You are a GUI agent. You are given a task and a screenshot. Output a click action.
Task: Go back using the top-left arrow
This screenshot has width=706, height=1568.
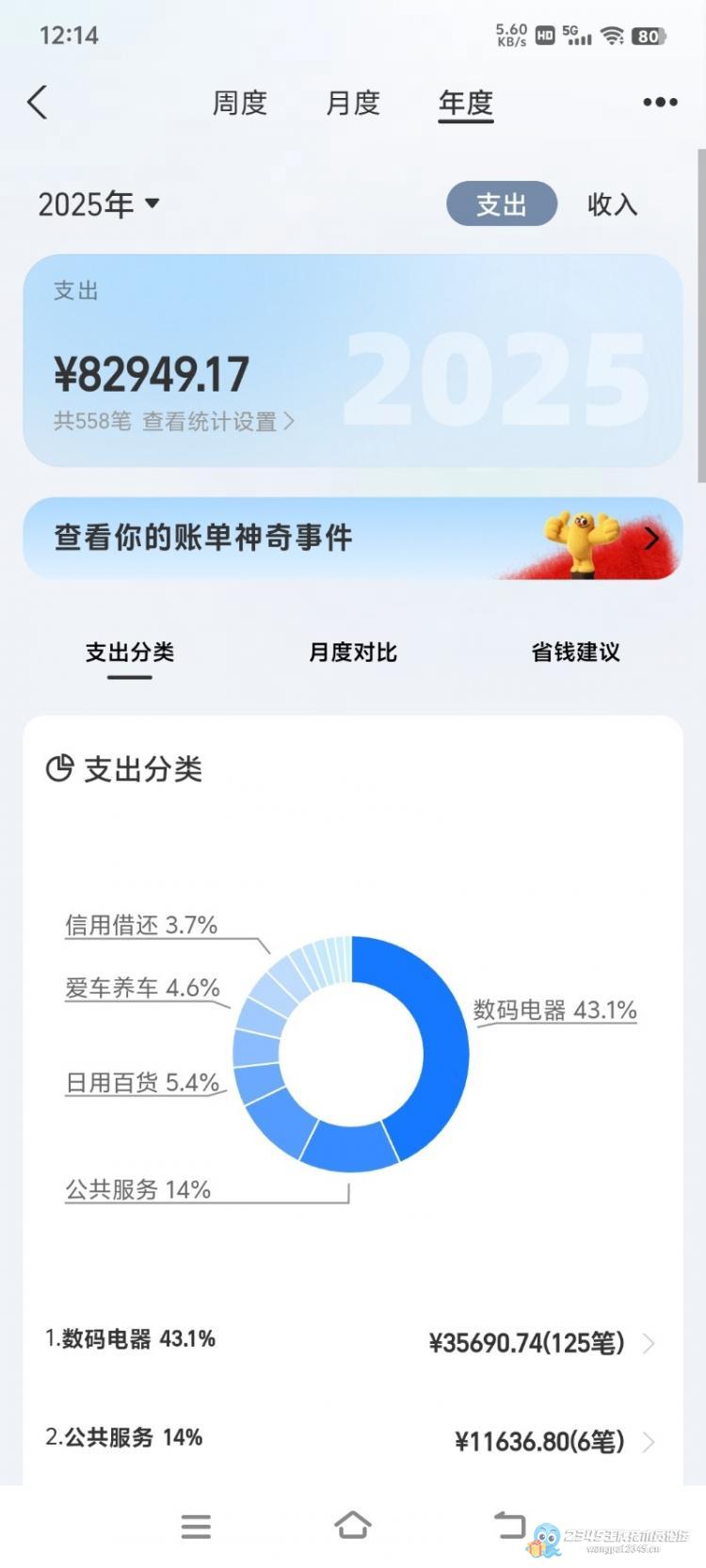(38, 103)
